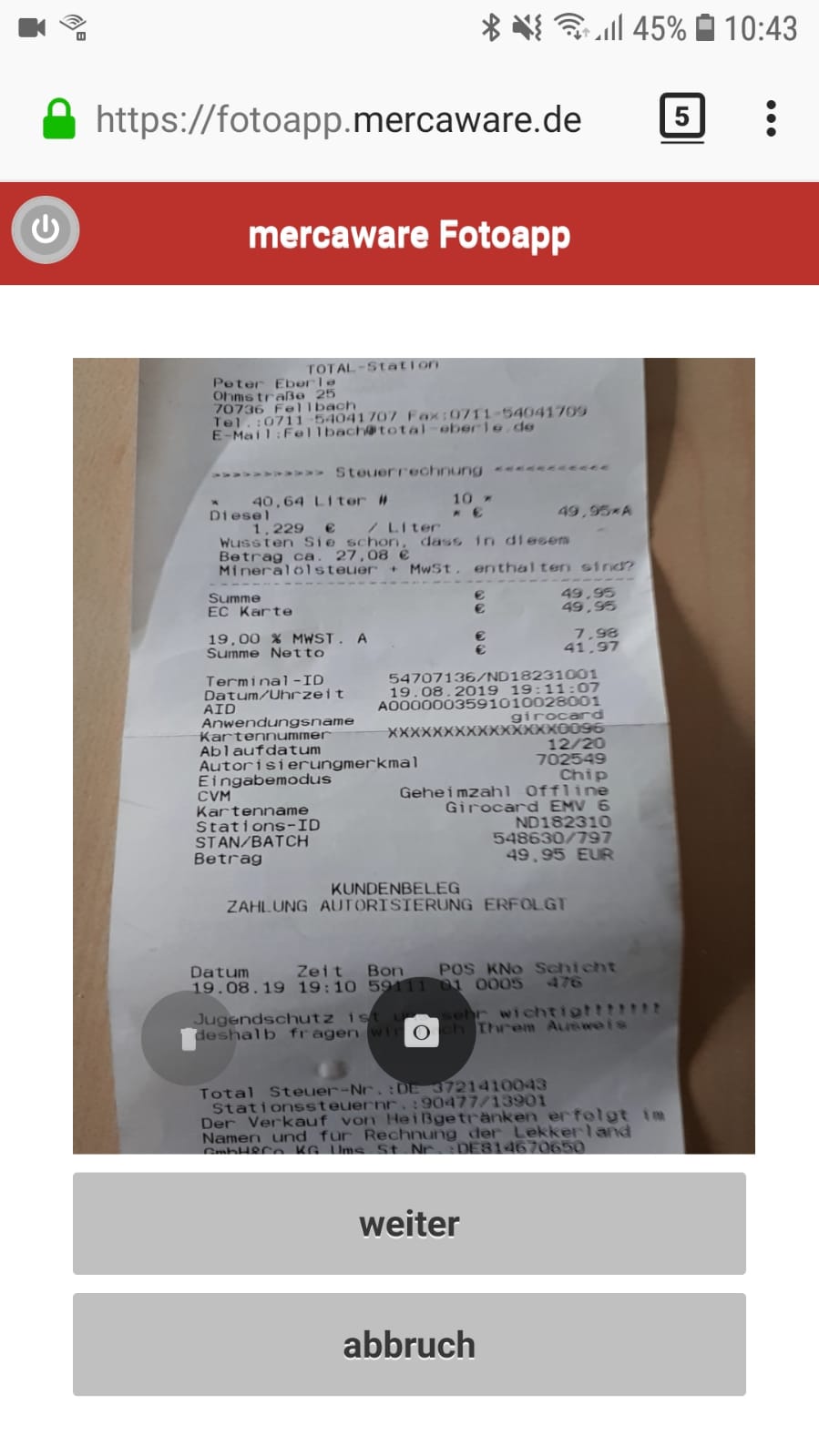Open the browser overflow menu
This screenshot has height=1456, width=819.
(771, 118)
